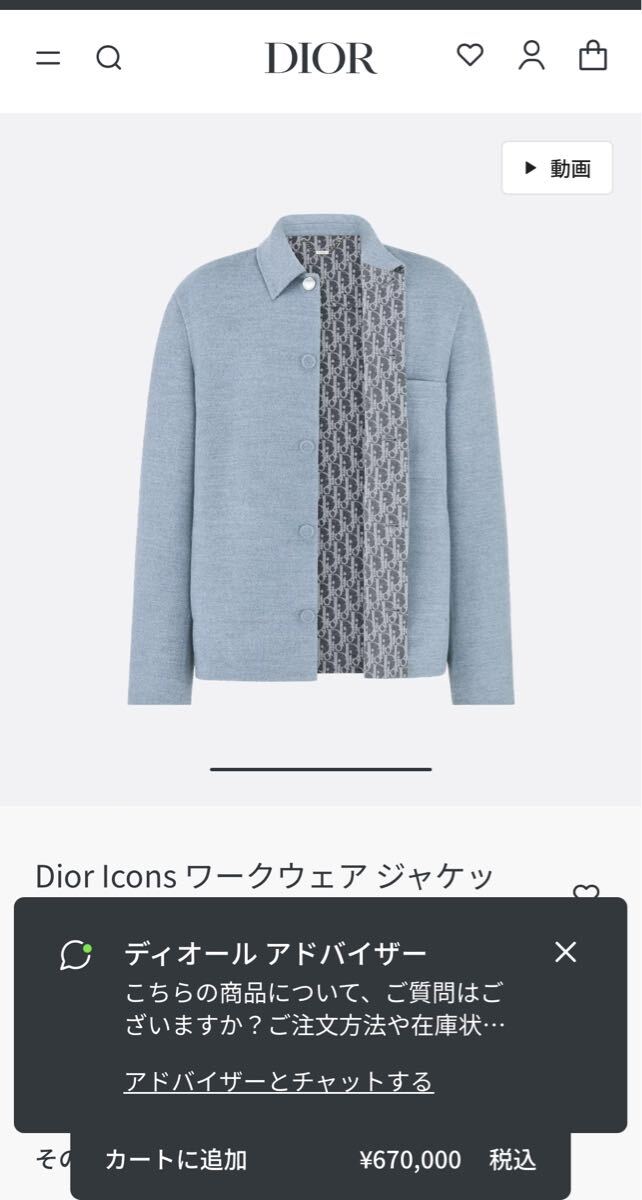Screen dimensions: 642x1200
Task: Open the search magnifier
Action: [108, 58]
